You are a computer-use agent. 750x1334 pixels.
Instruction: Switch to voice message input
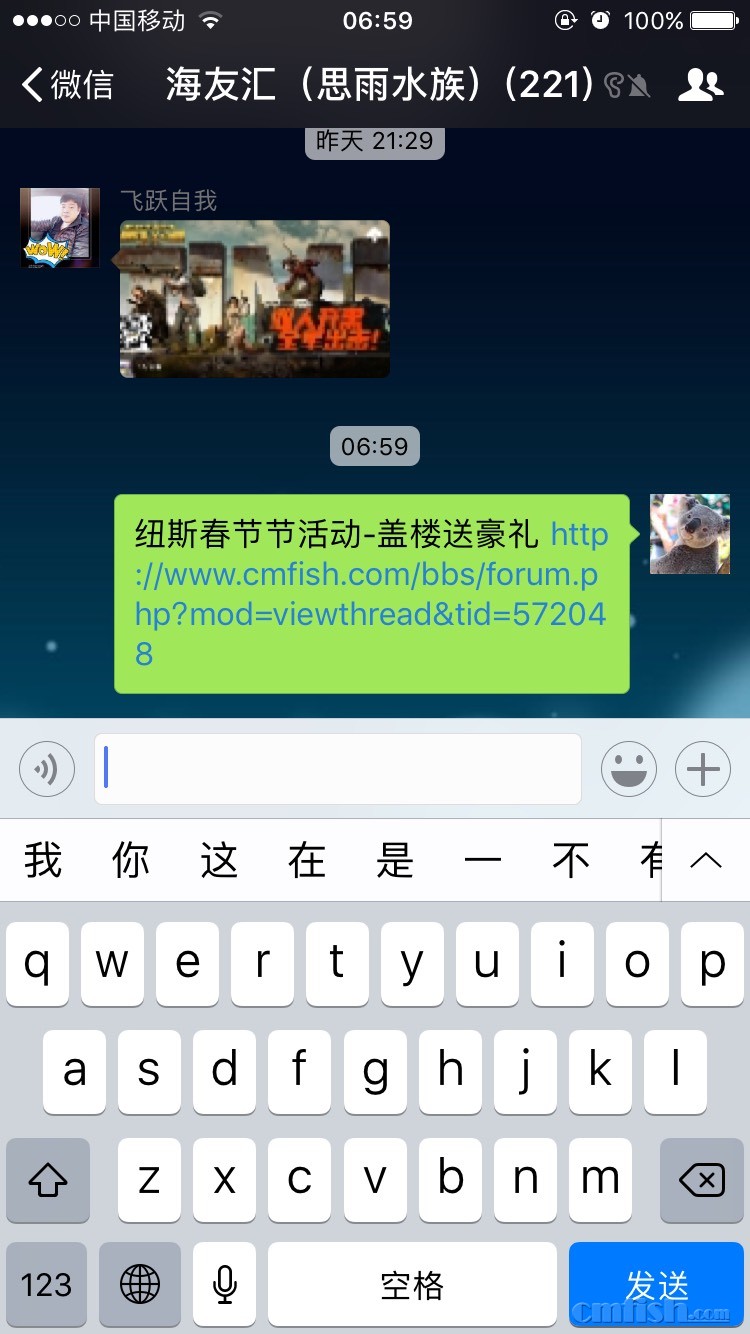47,769
